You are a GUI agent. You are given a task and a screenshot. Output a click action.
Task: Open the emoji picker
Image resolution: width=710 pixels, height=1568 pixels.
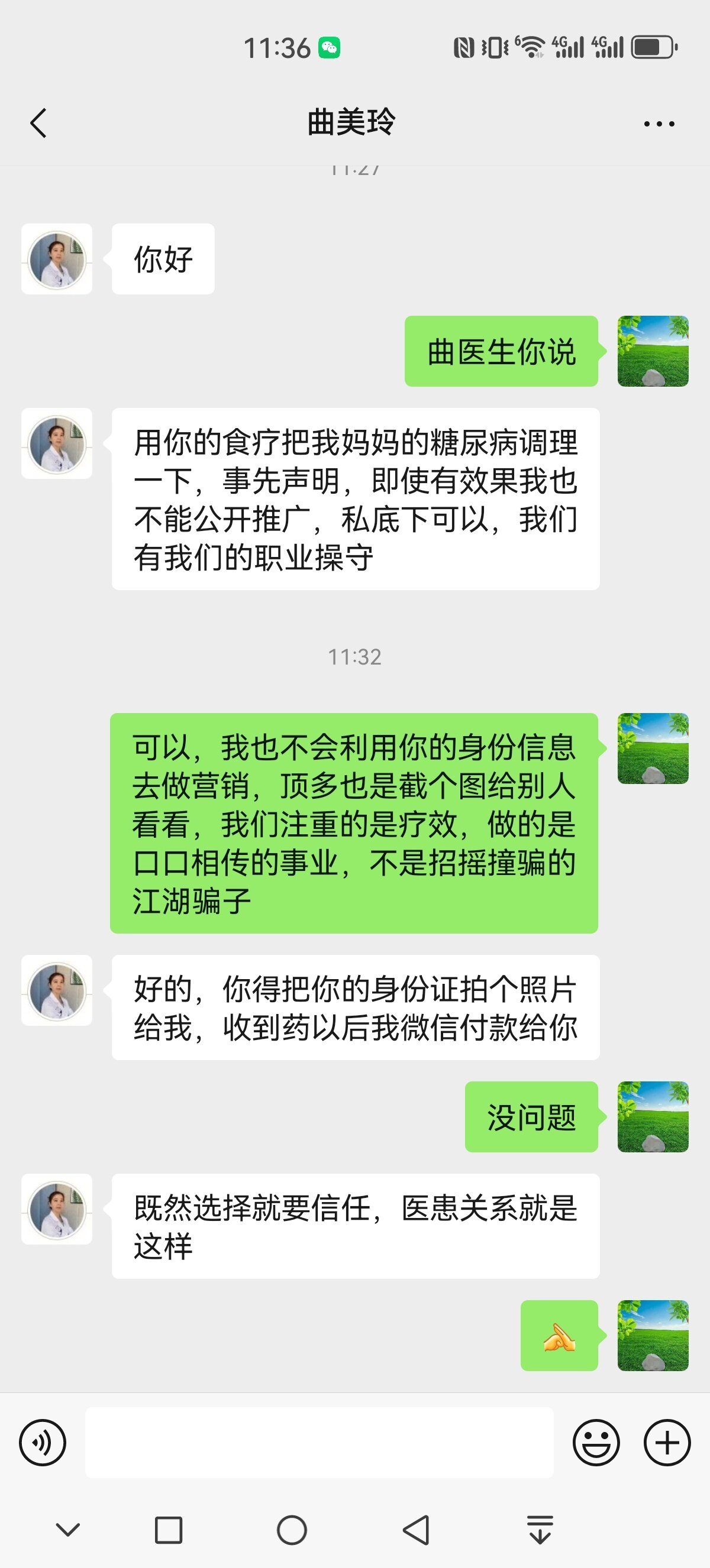(596, 1442)
